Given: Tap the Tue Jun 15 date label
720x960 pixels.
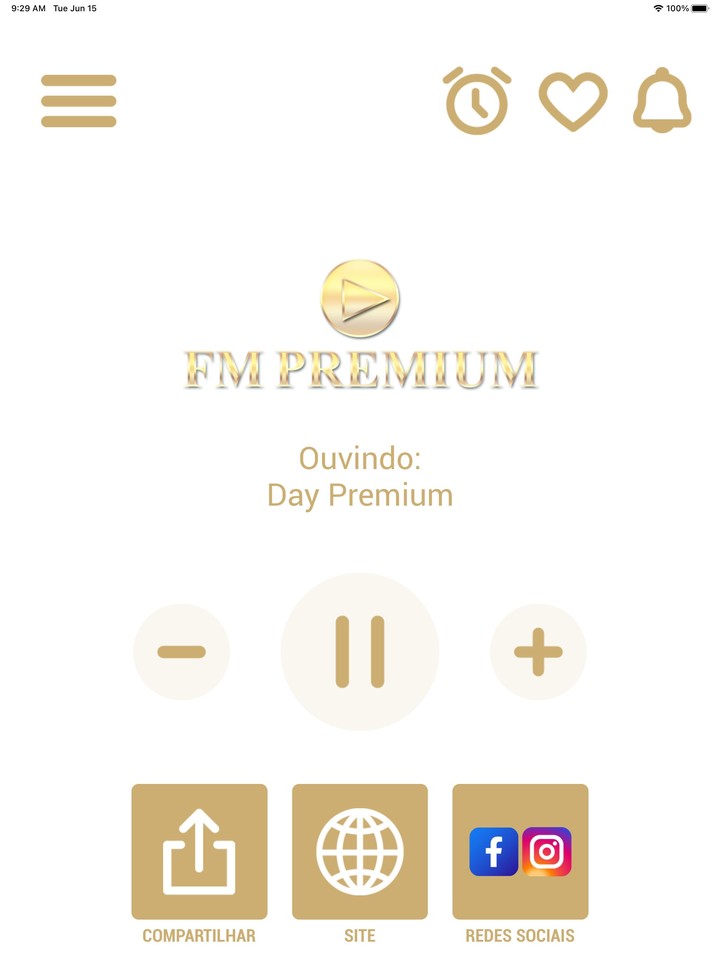Looking at the screenshot, I should [x=76, y=8].
